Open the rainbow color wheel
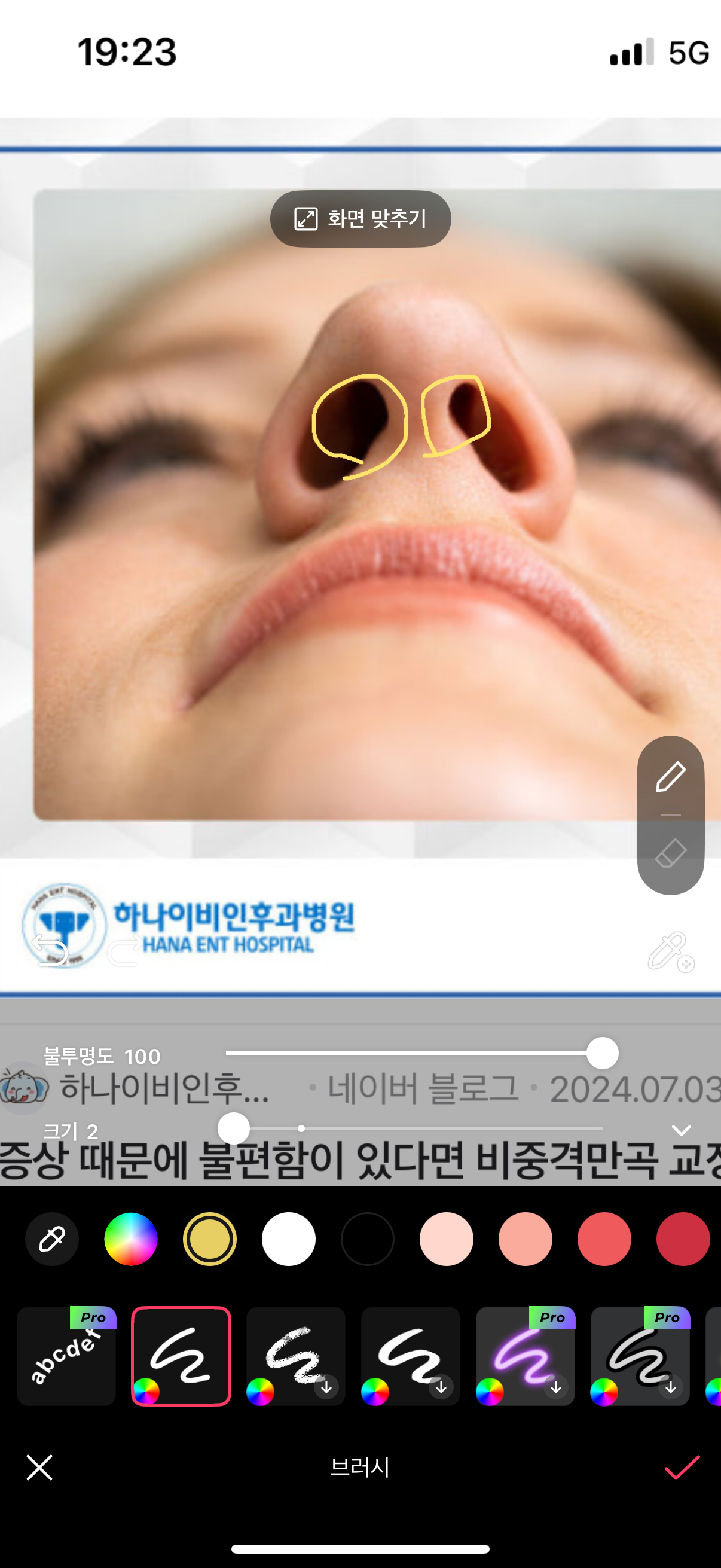 (x=131, y=1238)
